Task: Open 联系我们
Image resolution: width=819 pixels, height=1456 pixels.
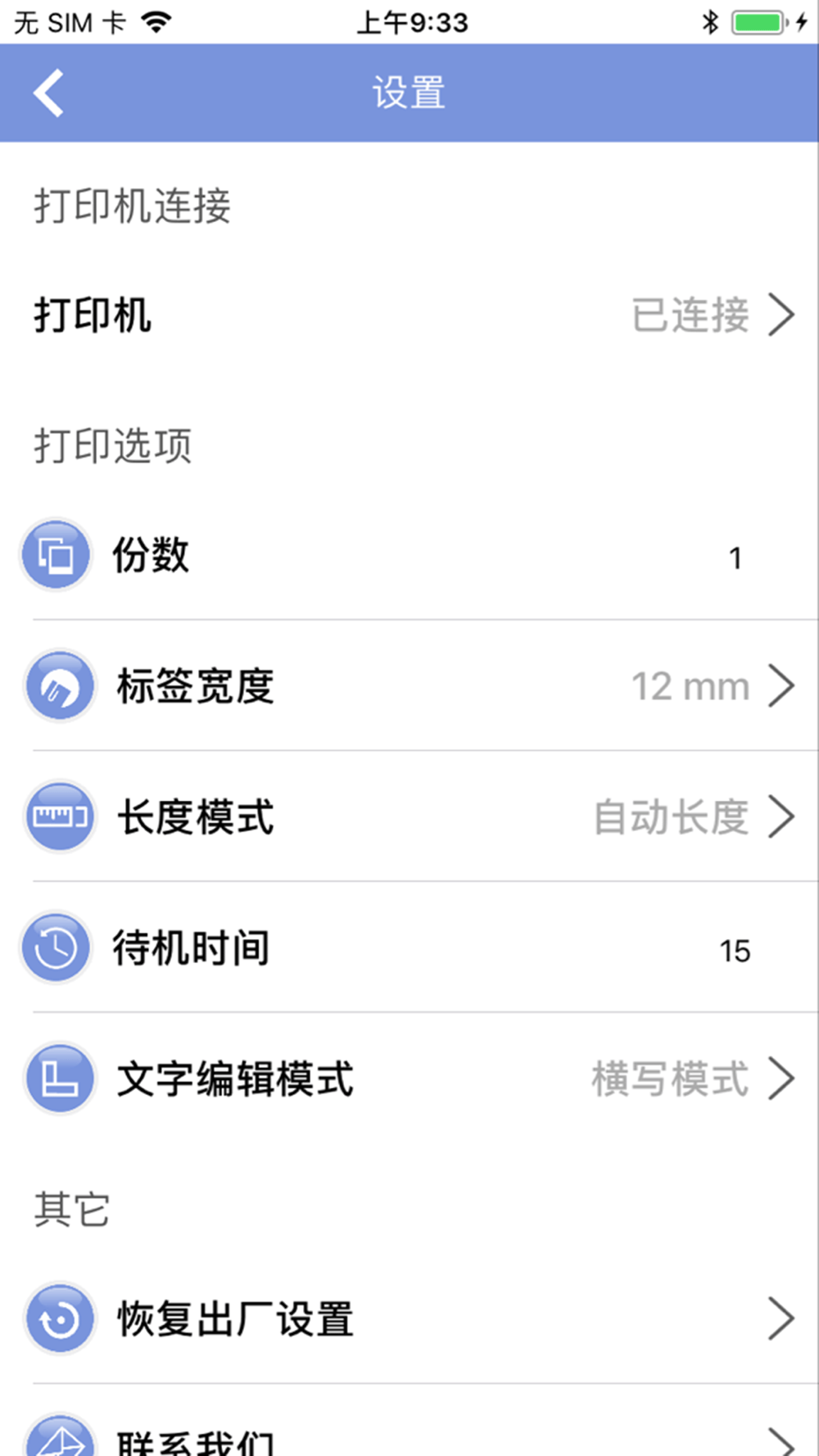Action: point(409,1422)
